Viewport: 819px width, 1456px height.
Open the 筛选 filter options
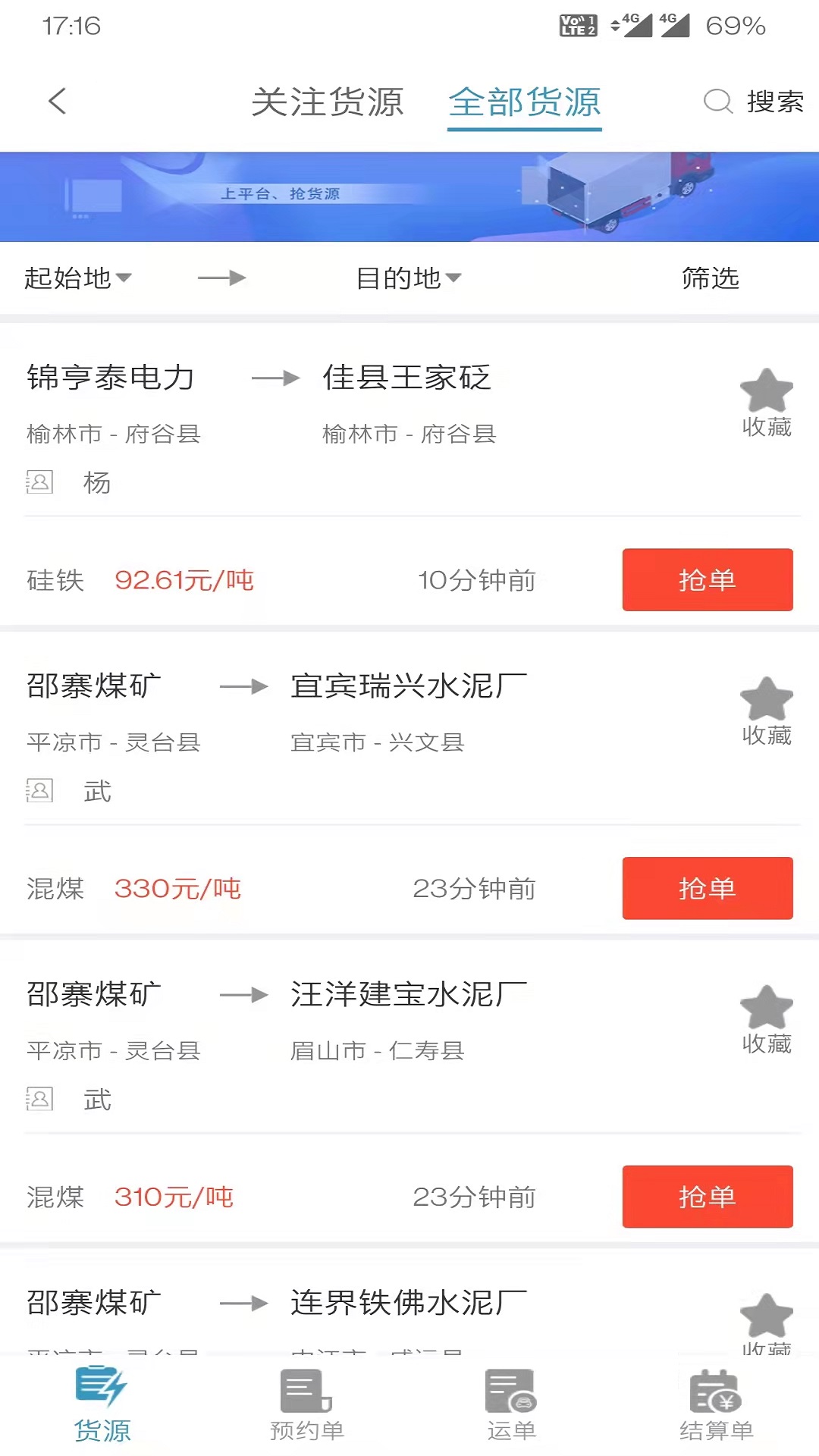click(711, 278)
